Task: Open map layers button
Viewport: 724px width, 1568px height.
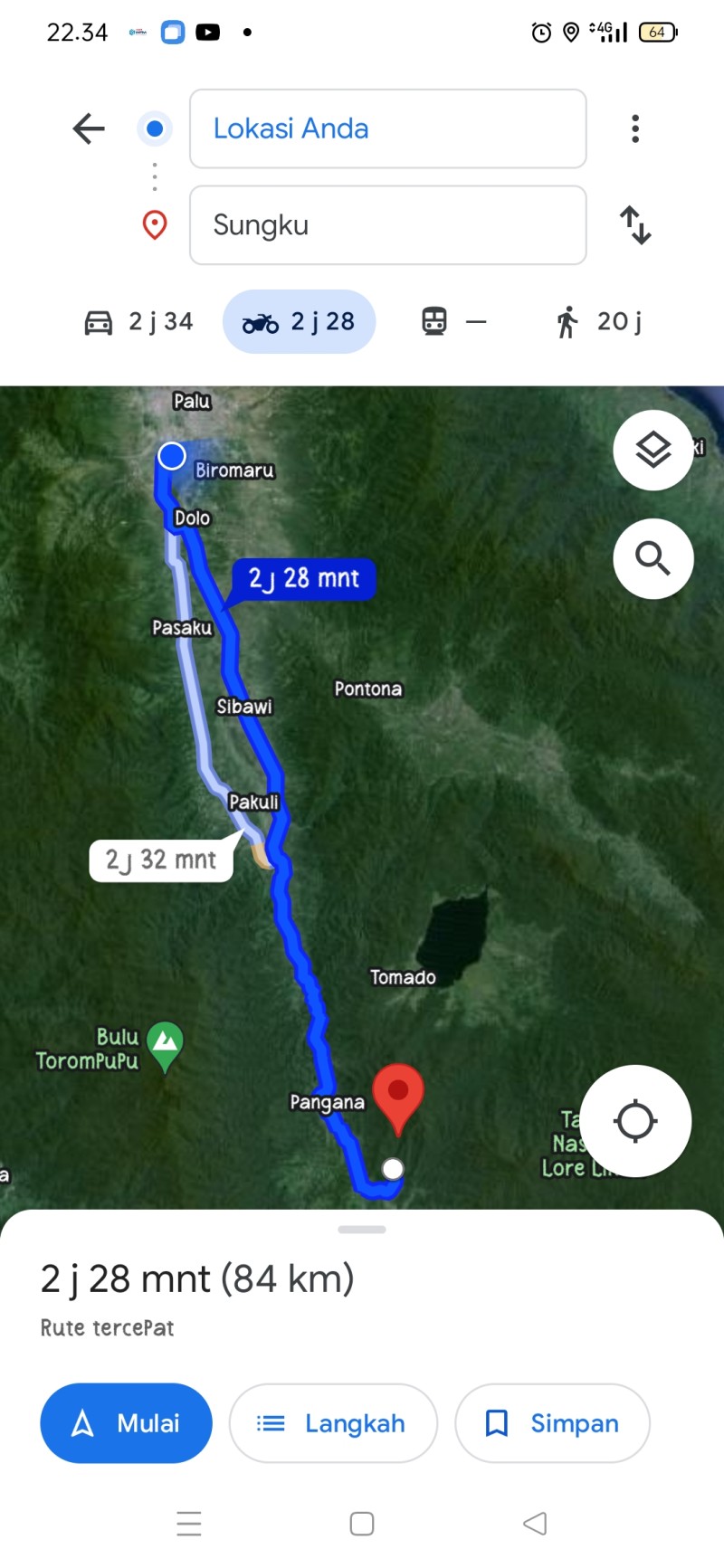Action: point(653,450)
